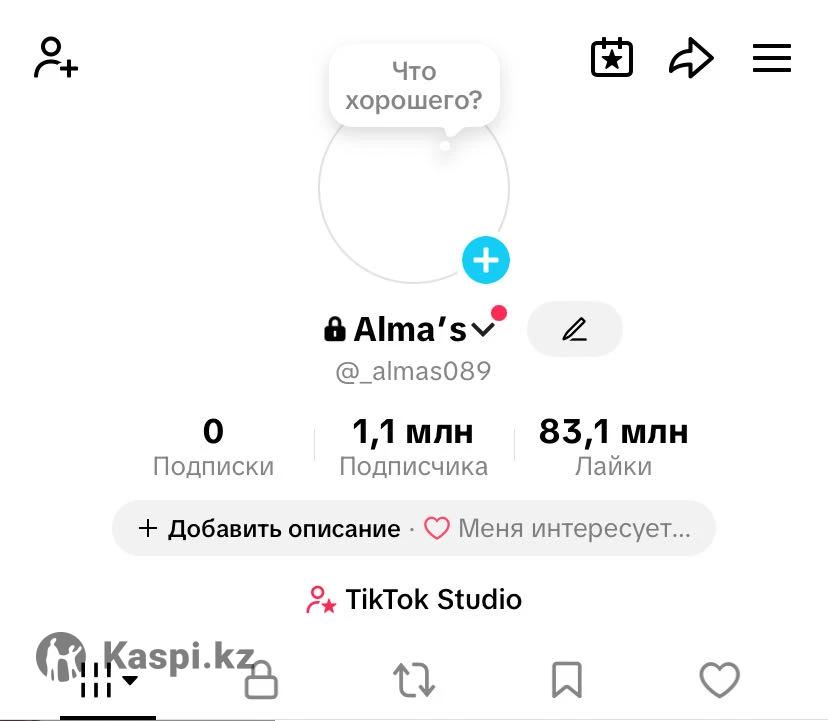828x721 pixels.
Task: Open TikTok Studio
Action: (x=414, y=599)
